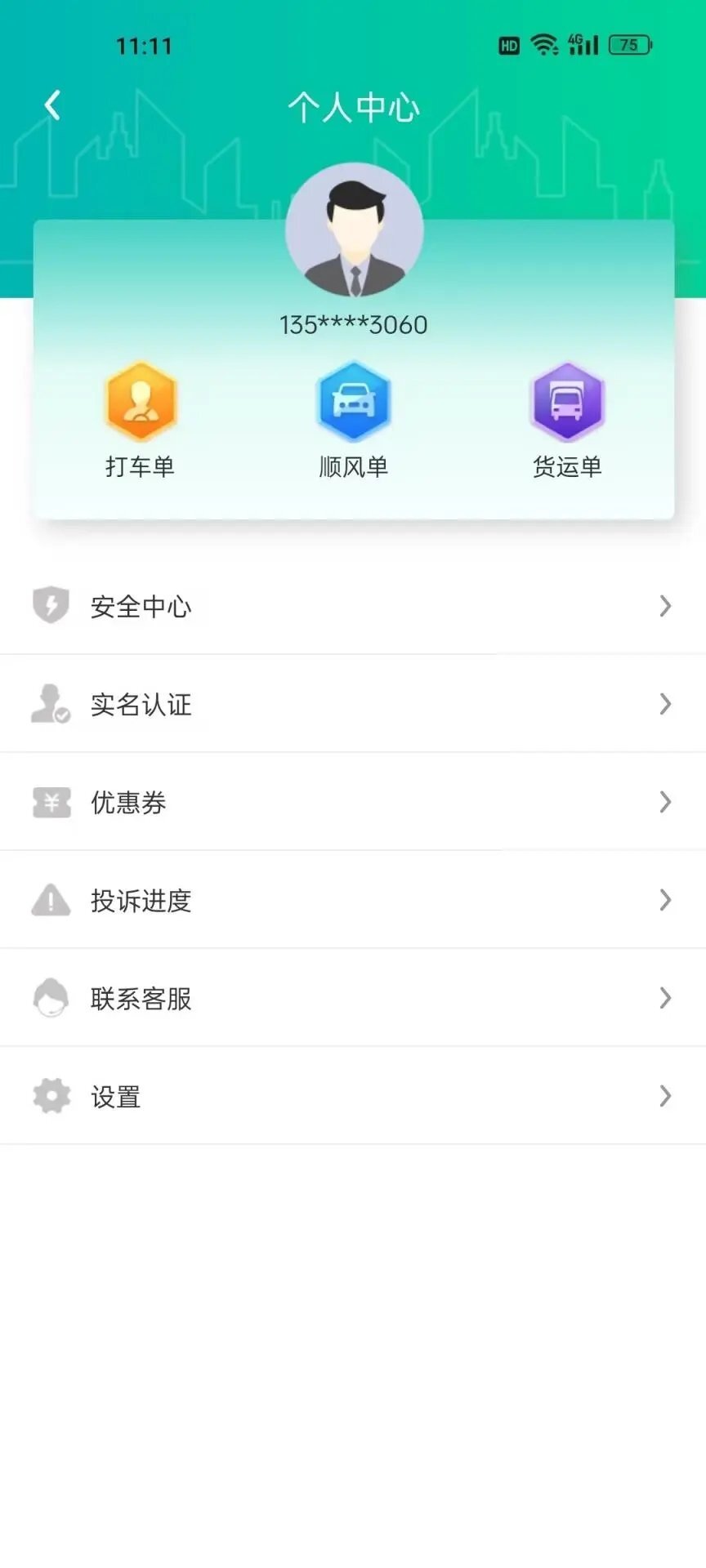Image resolution: width=706 pixels, height=1568 pixels.
Task: Tap the 联系客服 text to contact support
Action: click(141, 998)
